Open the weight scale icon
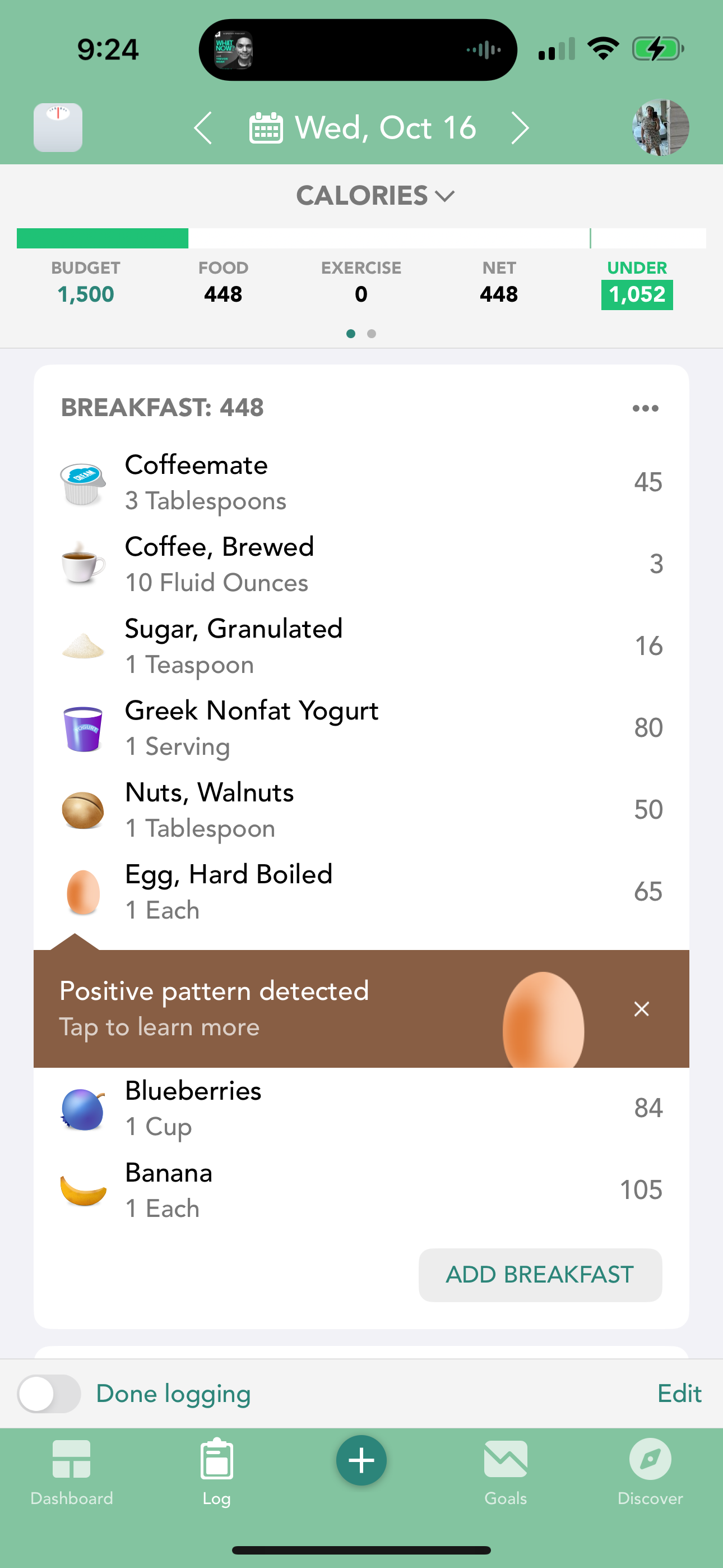Viewport: 723px width, 1568px height. coord(58,126)
